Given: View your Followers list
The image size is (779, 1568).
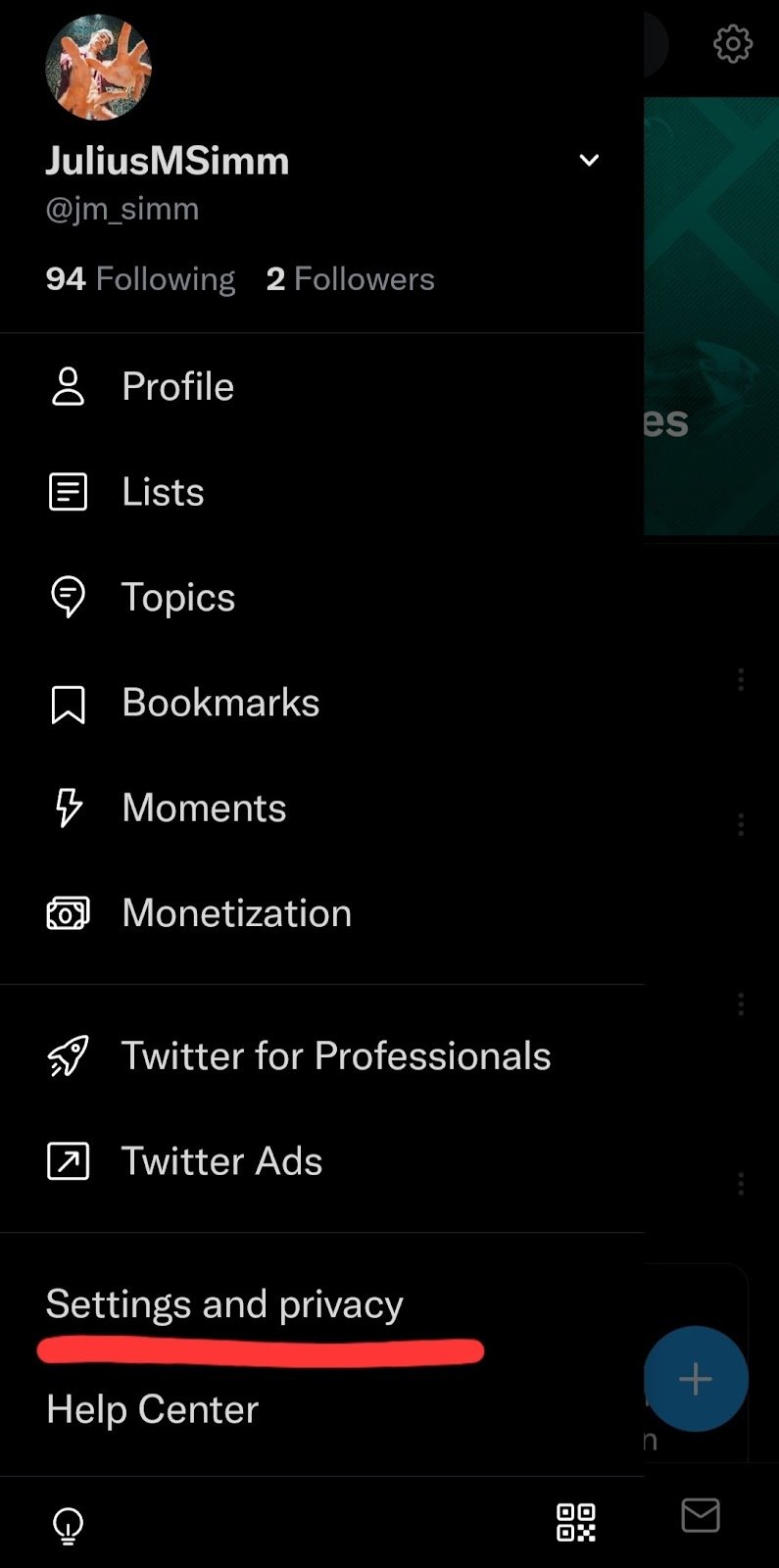Looking at the screenshot, I should pos(350,278).
